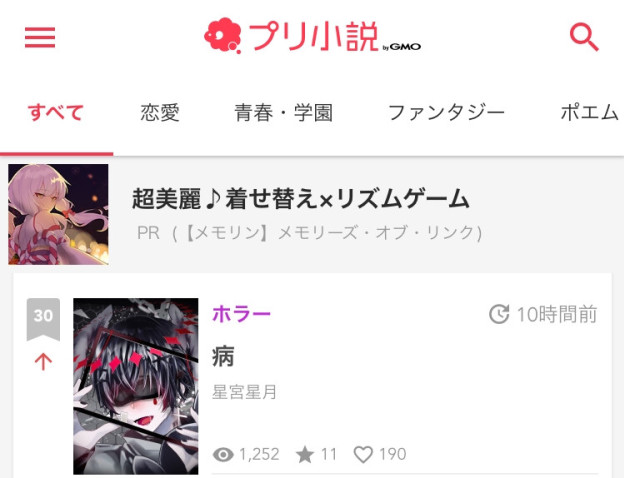Screen dimensions: 624x478
Task: Open the ファンタジー category tab
Action: 446,112
